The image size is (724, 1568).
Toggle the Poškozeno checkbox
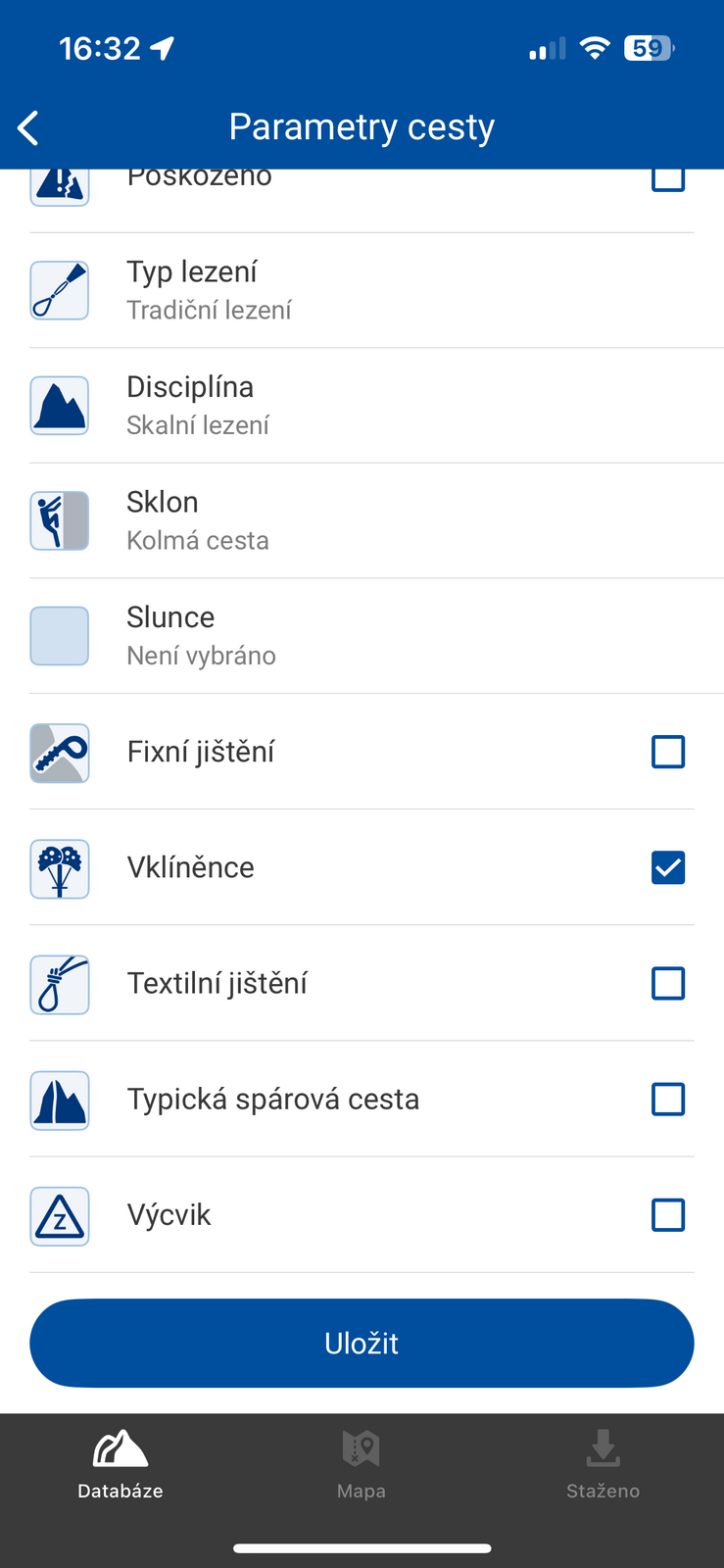pyautogui.click(x=668, y=180)
